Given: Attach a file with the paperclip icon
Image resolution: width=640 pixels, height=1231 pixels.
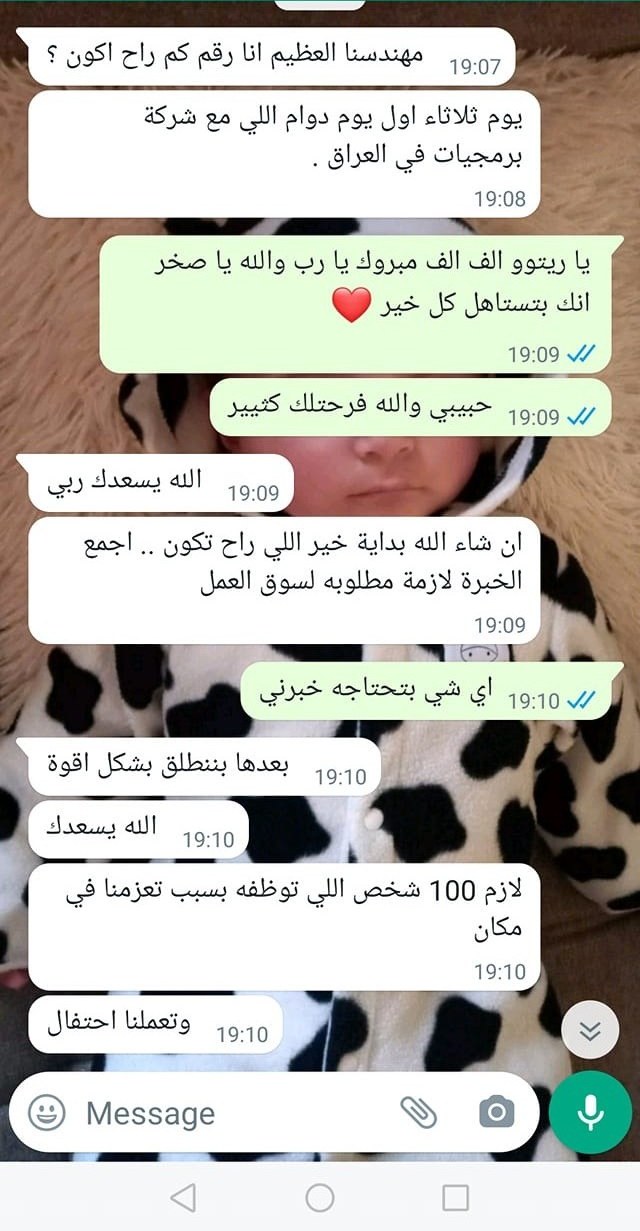Looking at the screenshot, I should pyautogui.click(x=418, y=1112).
